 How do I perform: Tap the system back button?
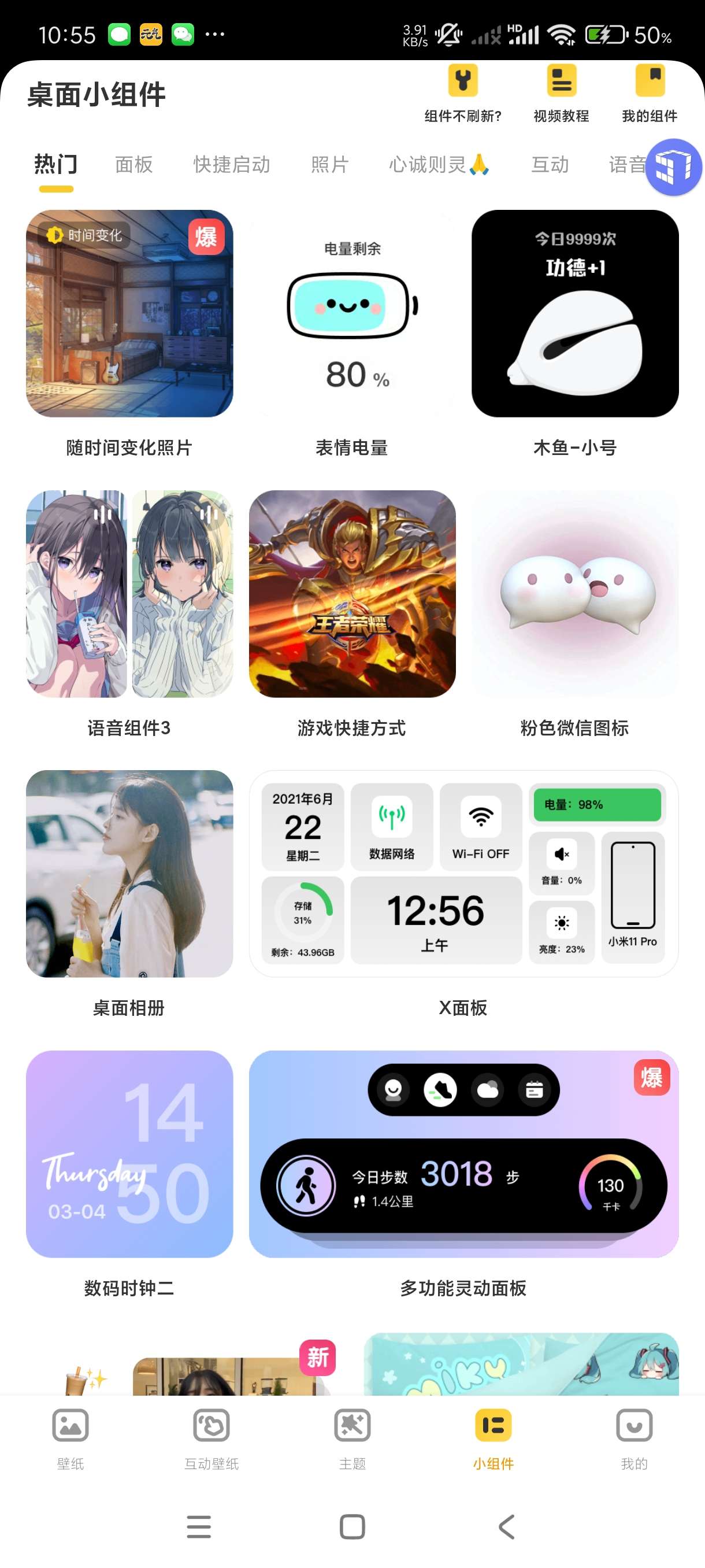pos(506,1526)
